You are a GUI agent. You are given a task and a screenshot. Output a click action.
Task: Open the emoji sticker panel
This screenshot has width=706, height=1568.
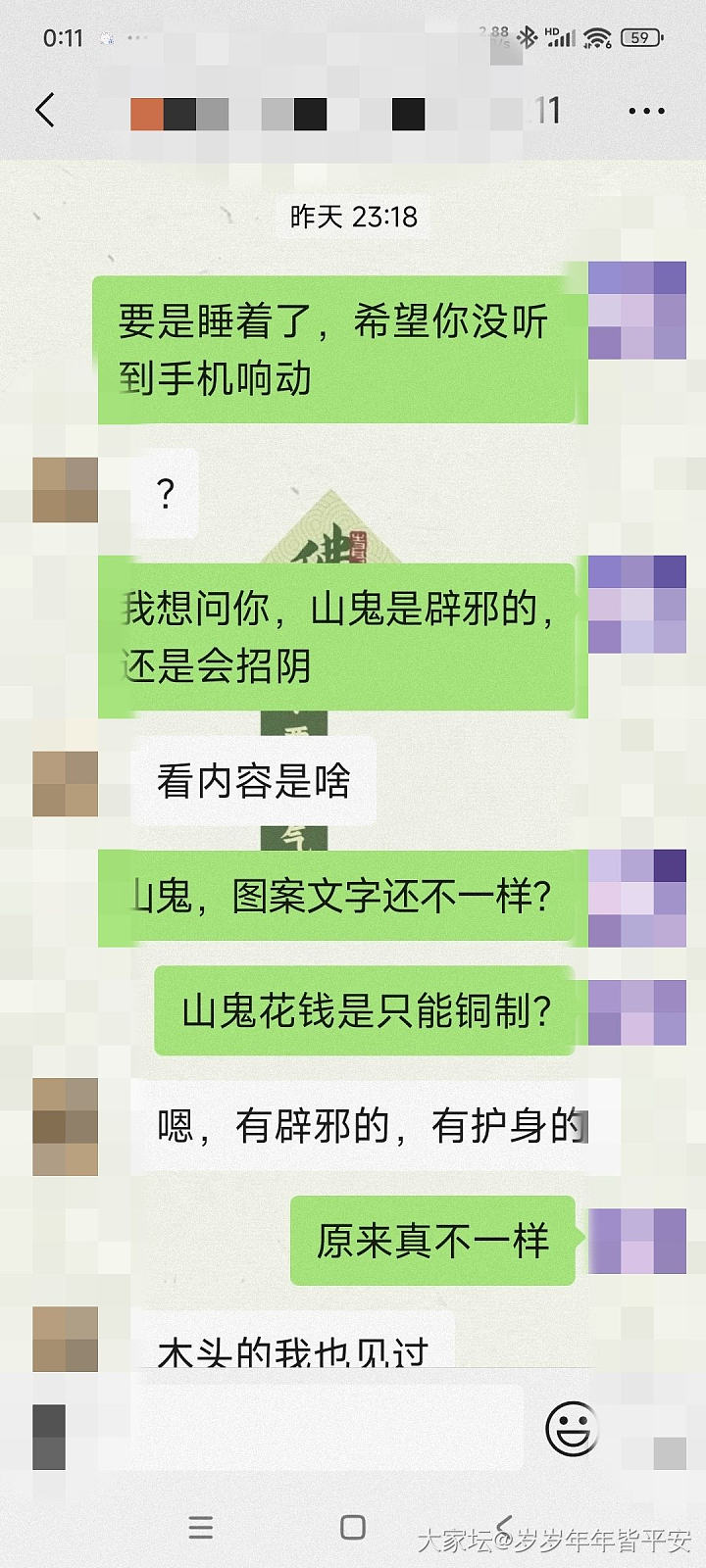572,1429
